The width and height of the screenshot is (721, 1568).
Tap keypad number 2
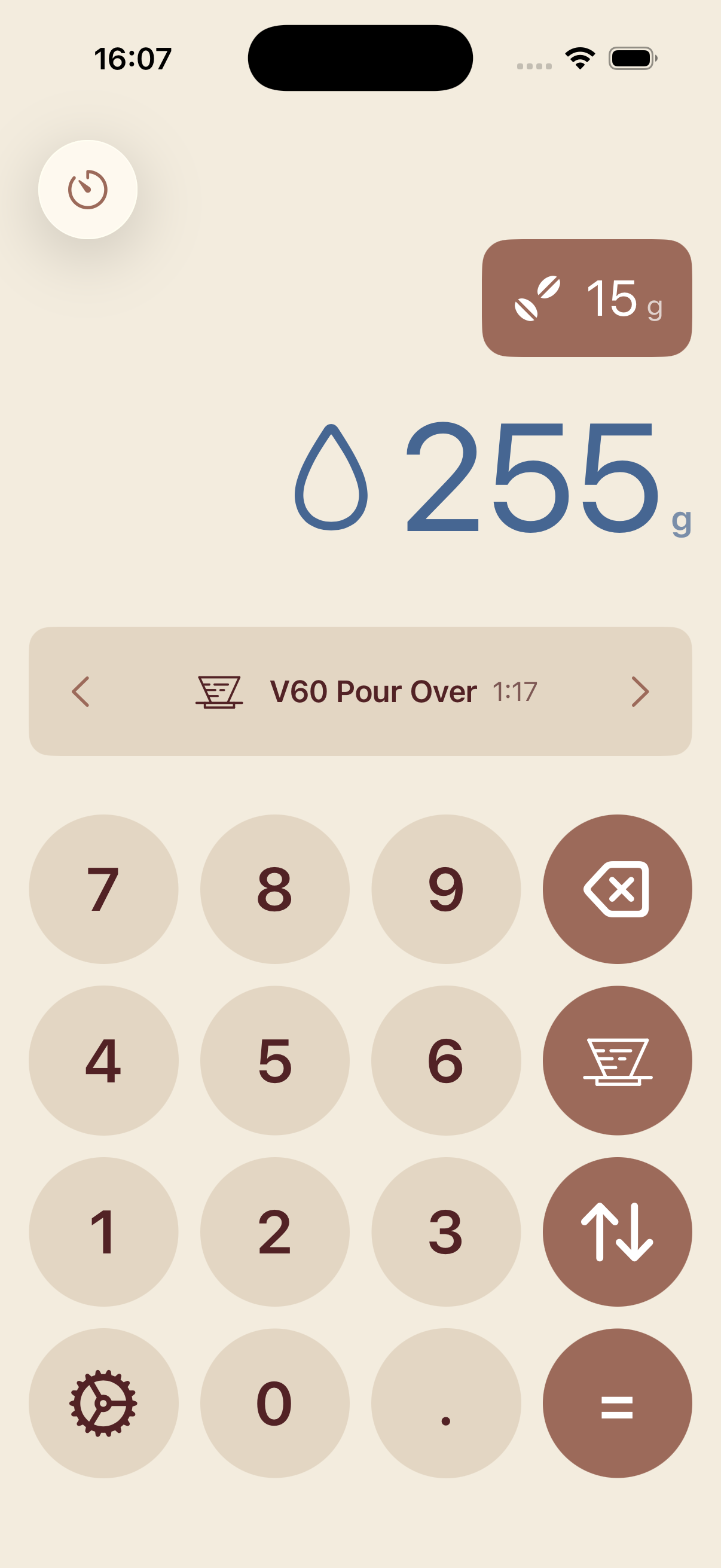[x=274, y=1231]
